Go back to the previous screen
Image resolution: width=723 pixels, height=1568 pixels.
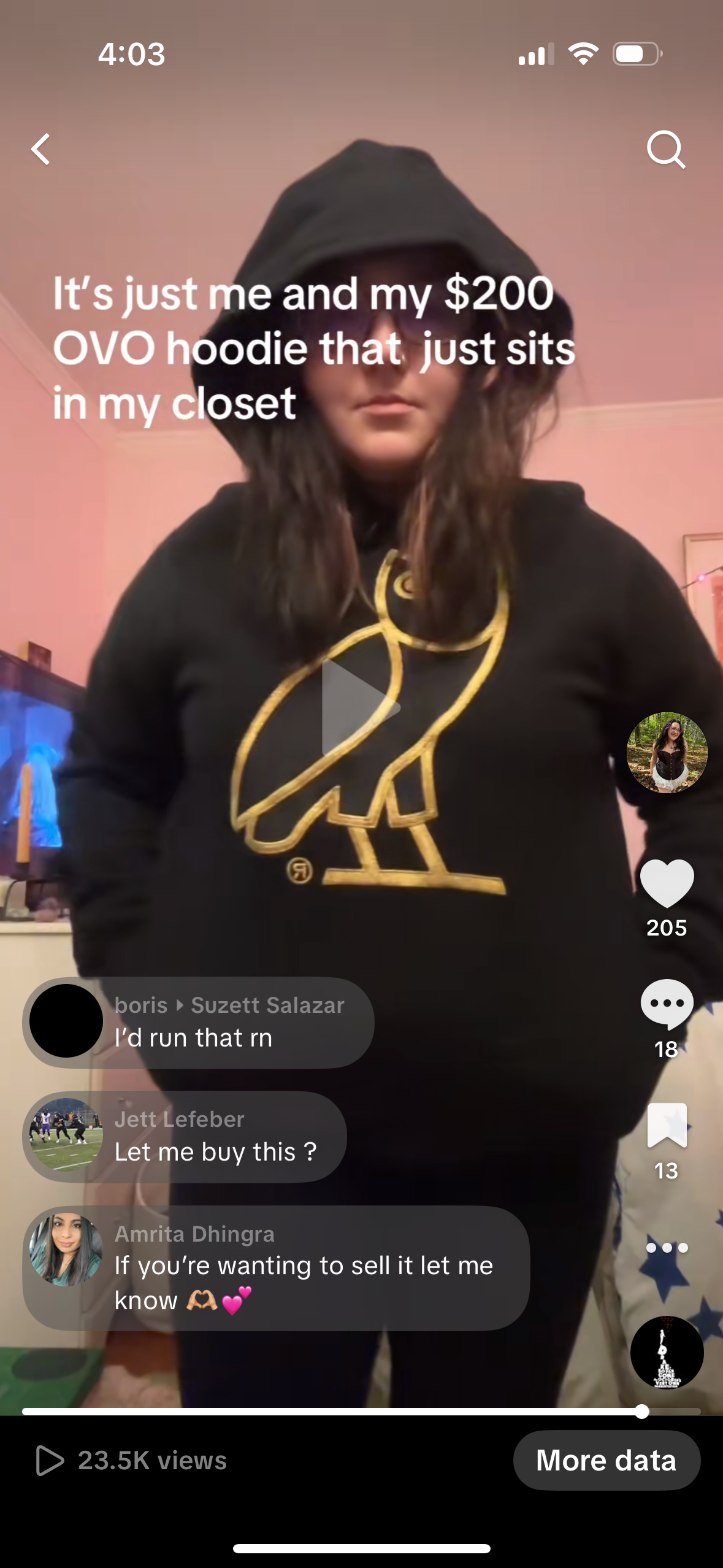[41, 150]
